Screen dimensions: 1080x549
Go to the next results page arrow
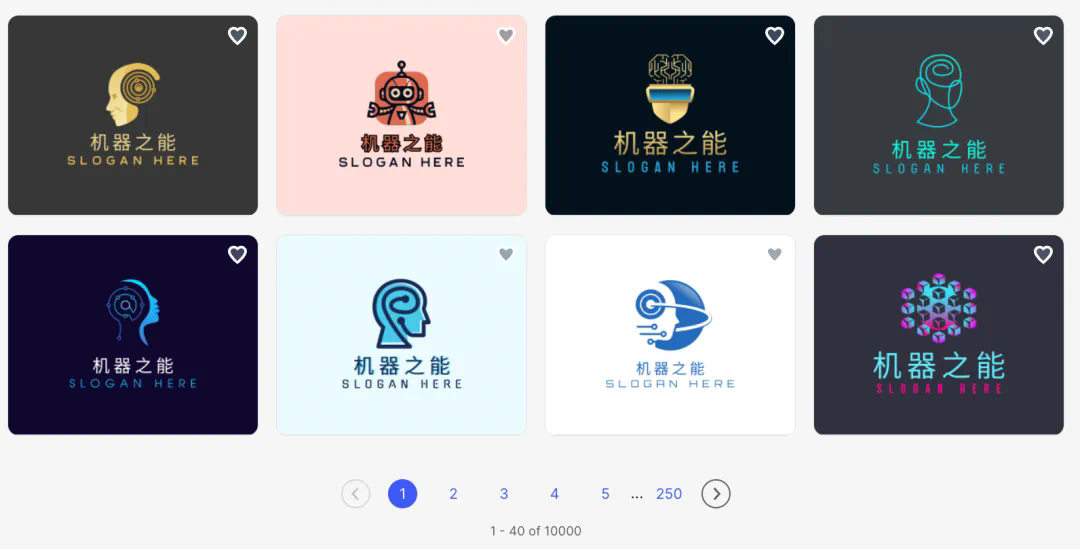pyautogui.click(x=716, y=494)
